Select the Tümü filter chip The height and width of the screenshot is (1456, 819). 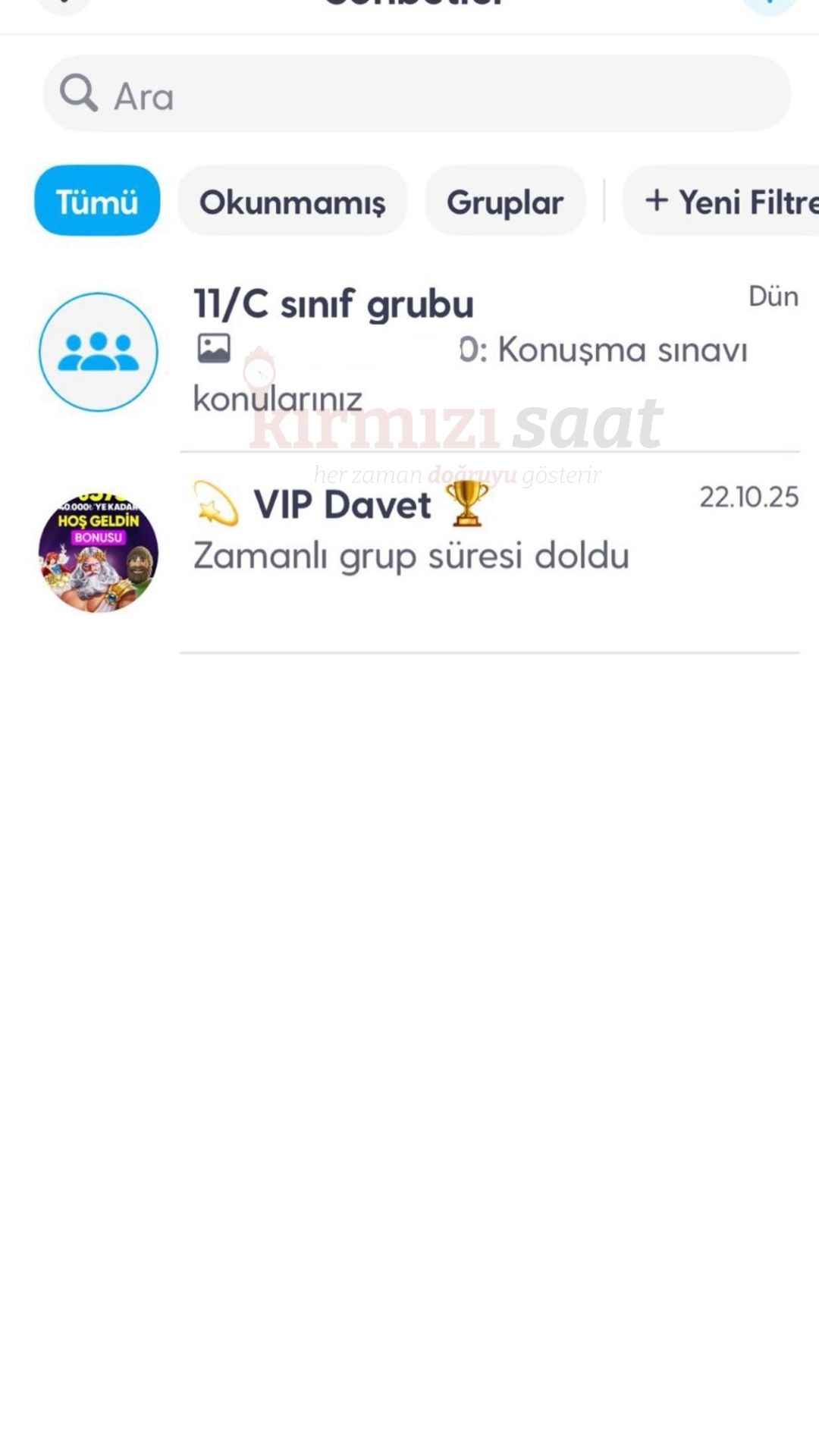tap(97, 201)
